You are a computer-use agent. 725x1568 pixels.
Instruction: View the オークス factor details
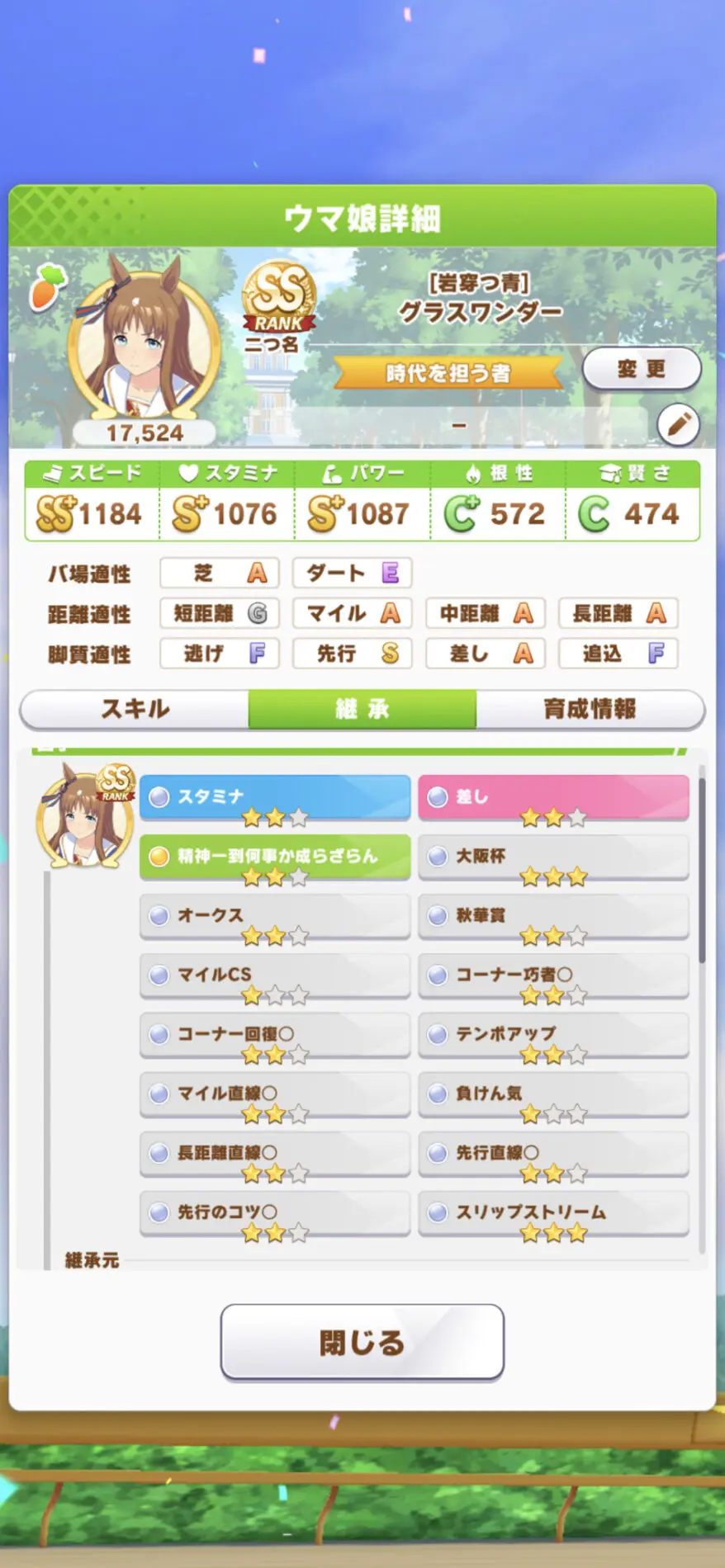pyautogui.click(x=274, y=916)
